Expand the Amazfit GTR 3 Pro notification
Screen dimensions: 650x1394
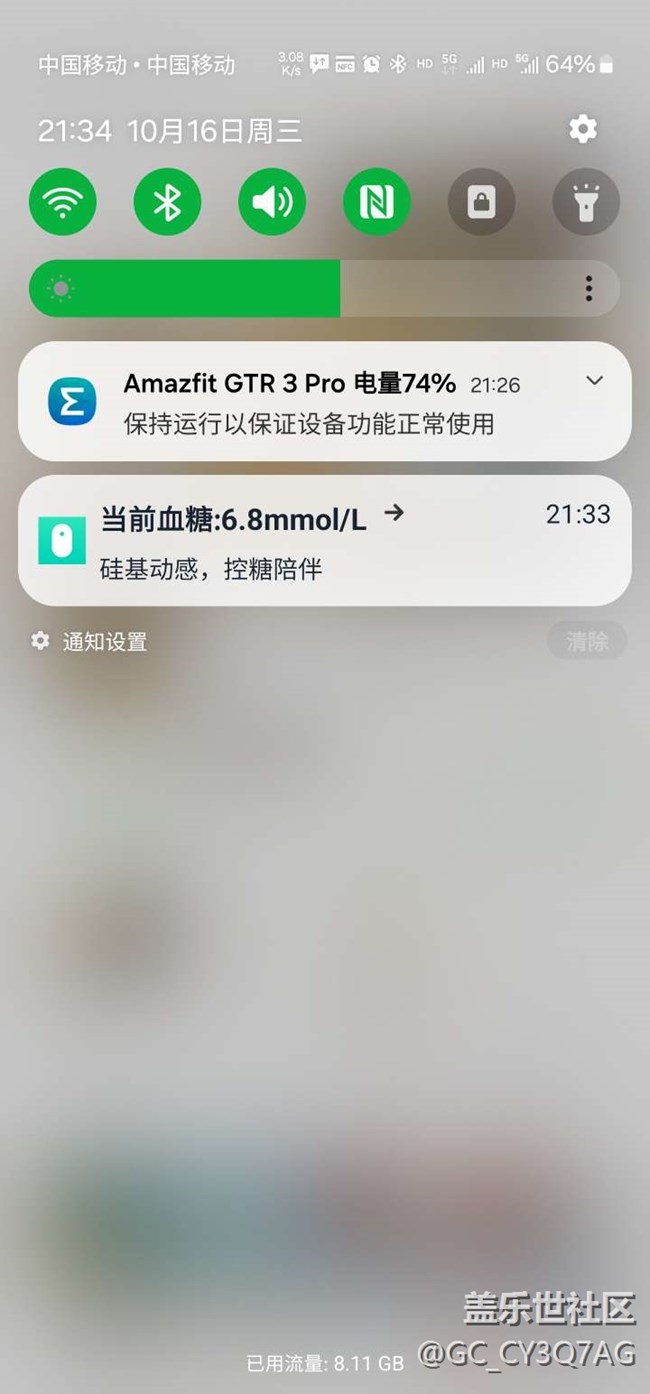[595, 381]
